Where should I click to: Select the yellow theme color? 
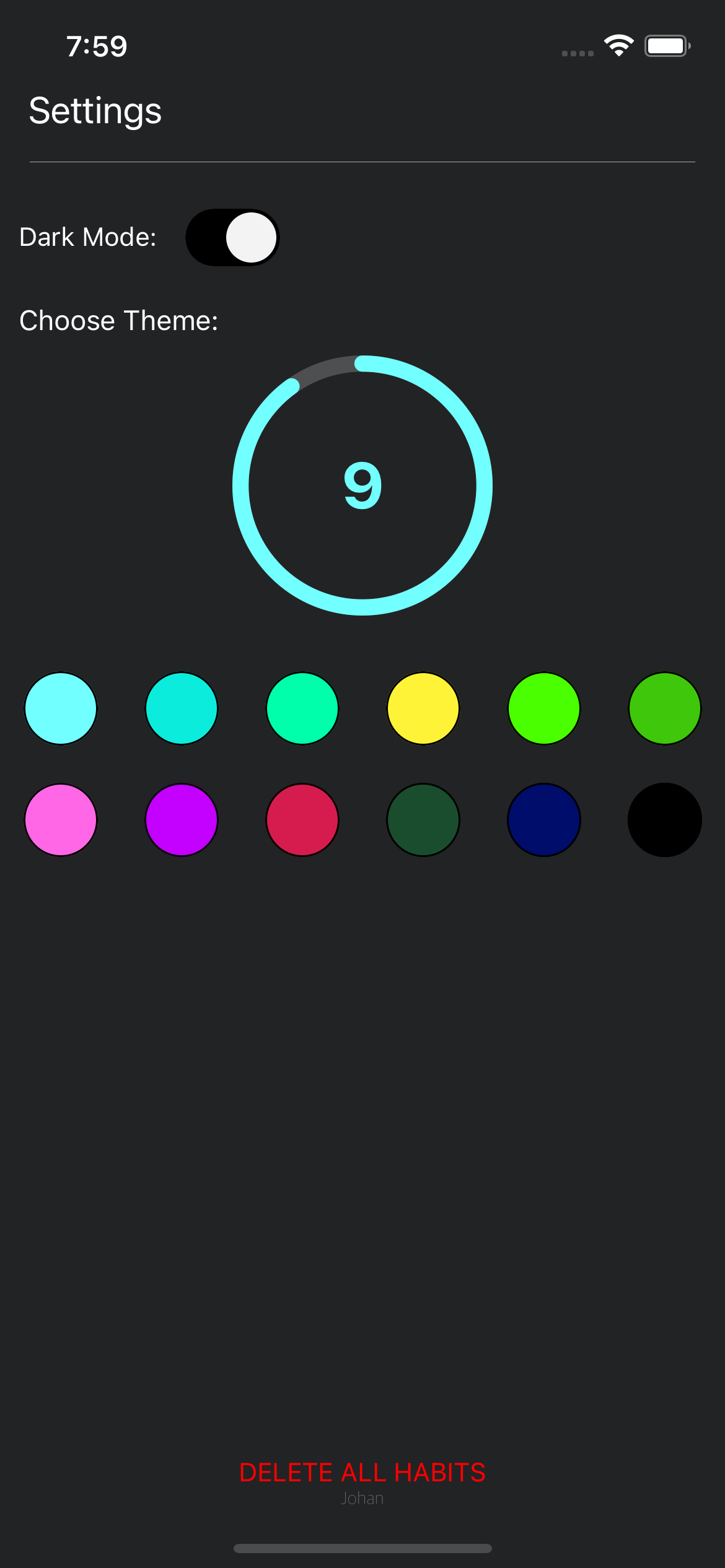coord(423,708)
